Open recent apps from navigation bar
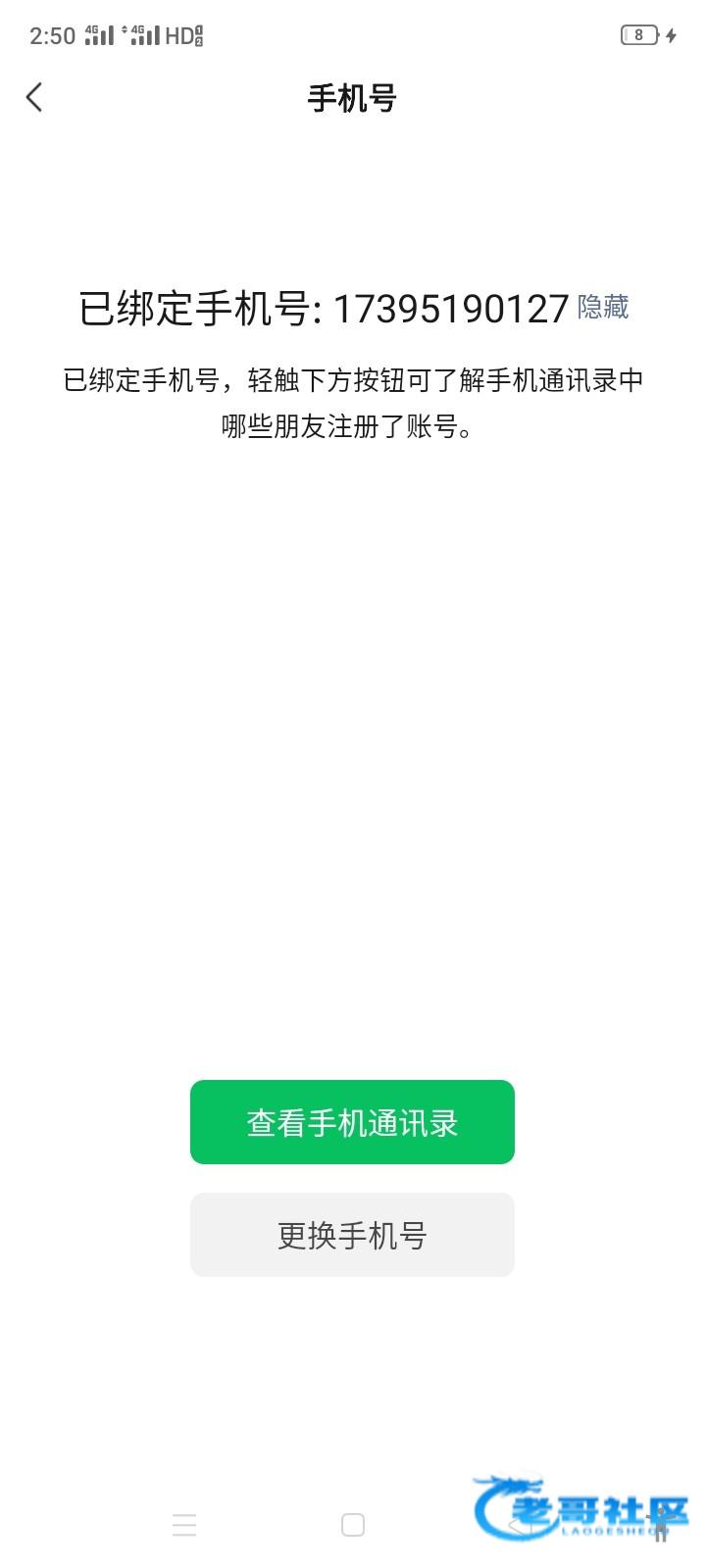 184,1525
